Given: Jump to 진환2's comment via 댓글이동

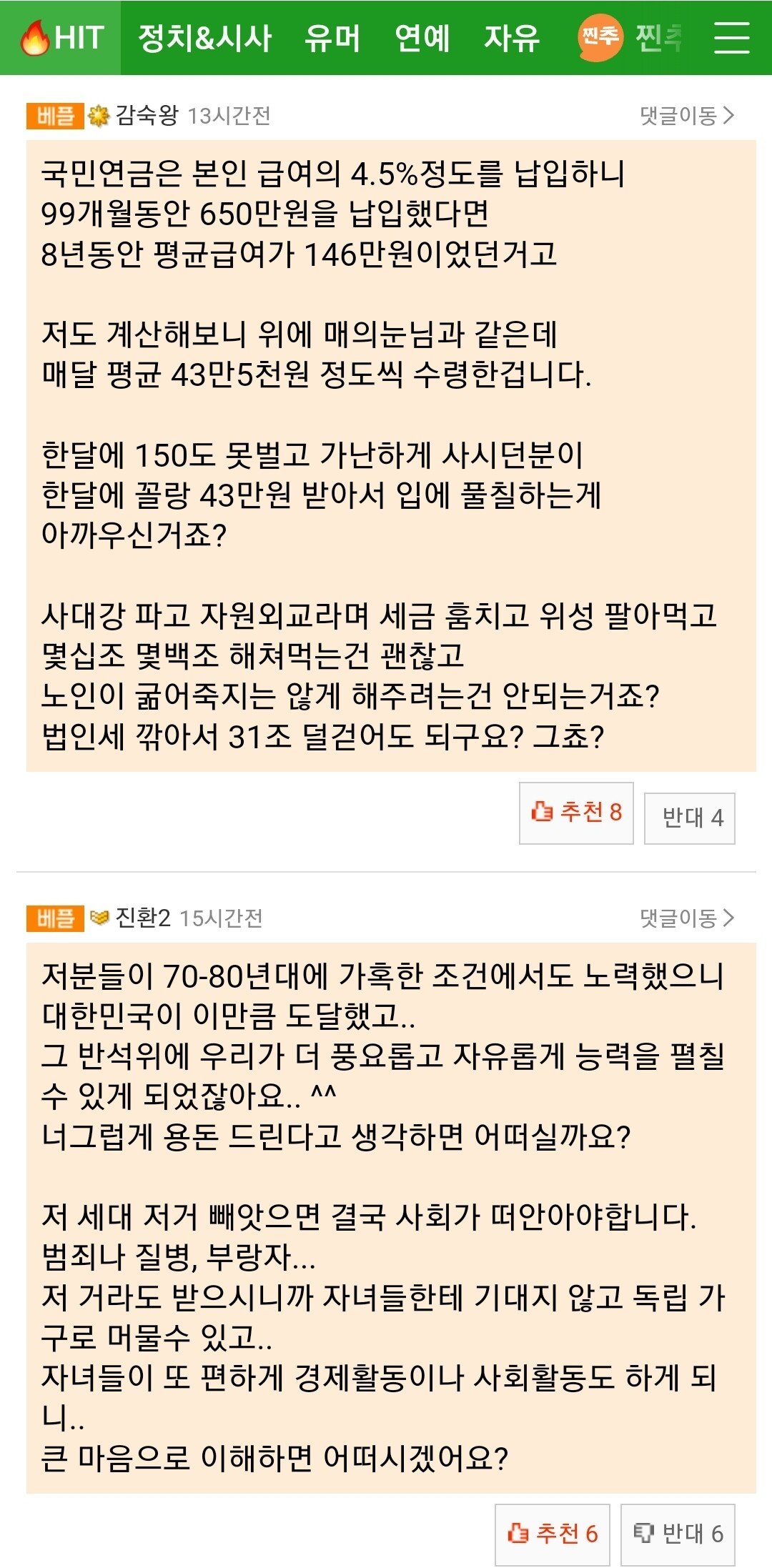Looking at the screenshot, I should tap(686, 918).
